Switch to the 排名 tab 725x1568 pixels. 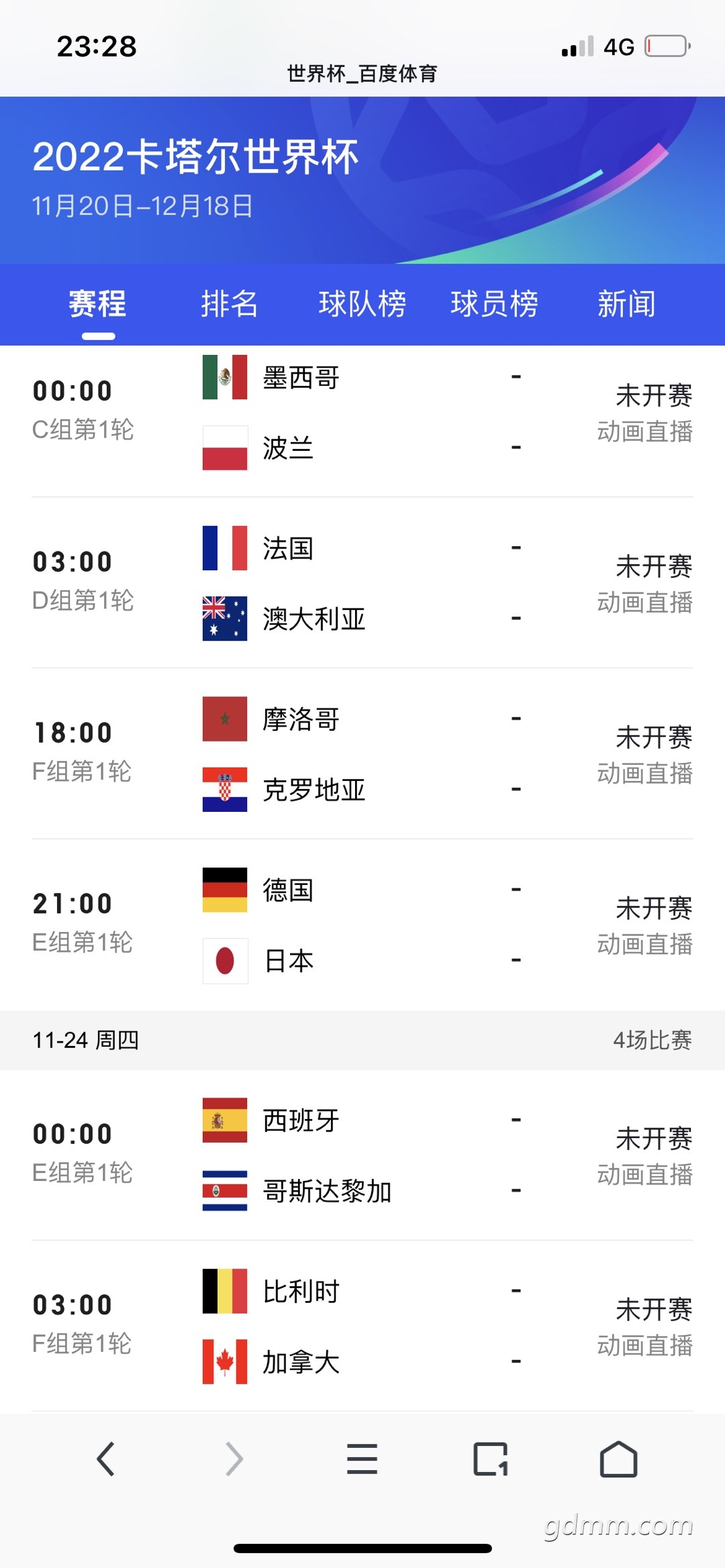pos(230,304)
